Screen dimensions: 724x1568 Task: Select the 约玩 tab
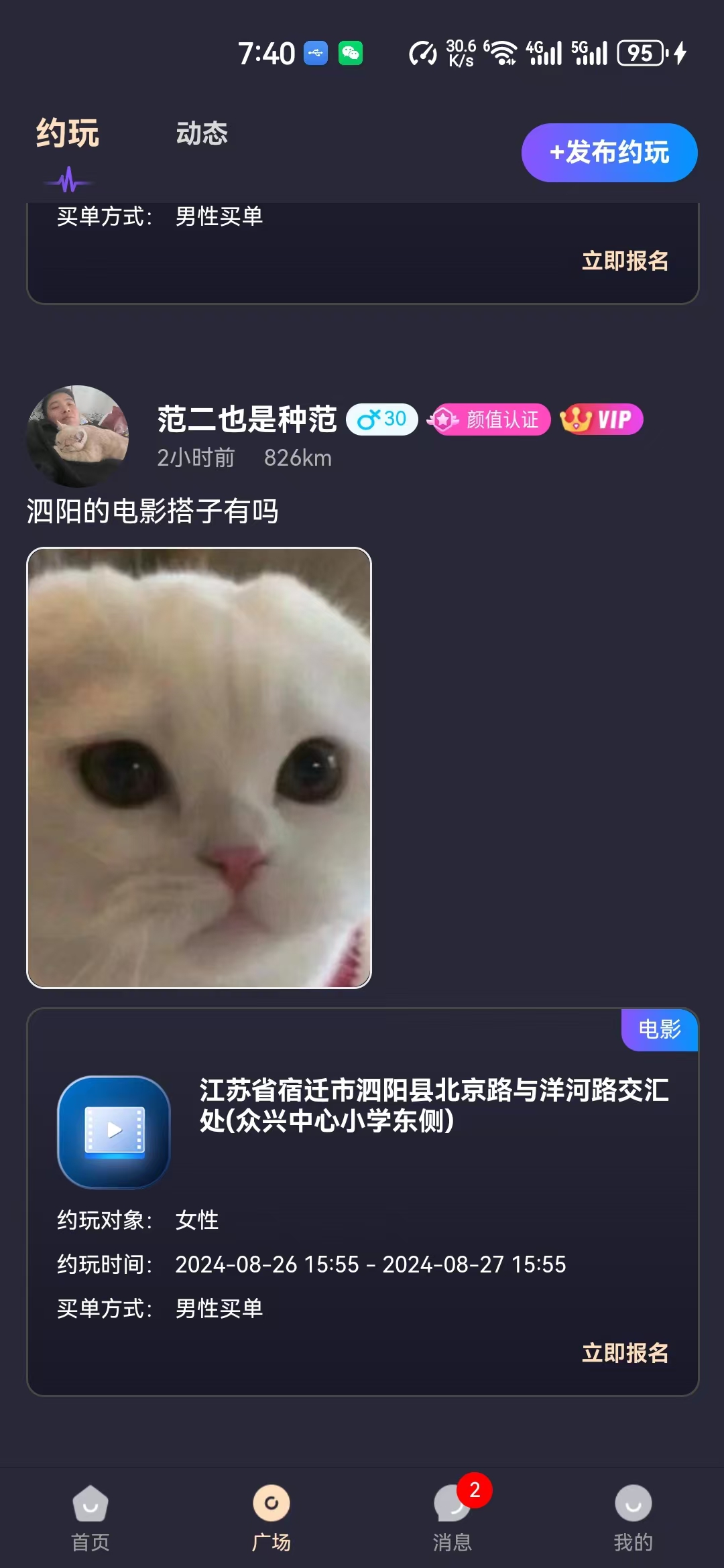click(68, 133)
